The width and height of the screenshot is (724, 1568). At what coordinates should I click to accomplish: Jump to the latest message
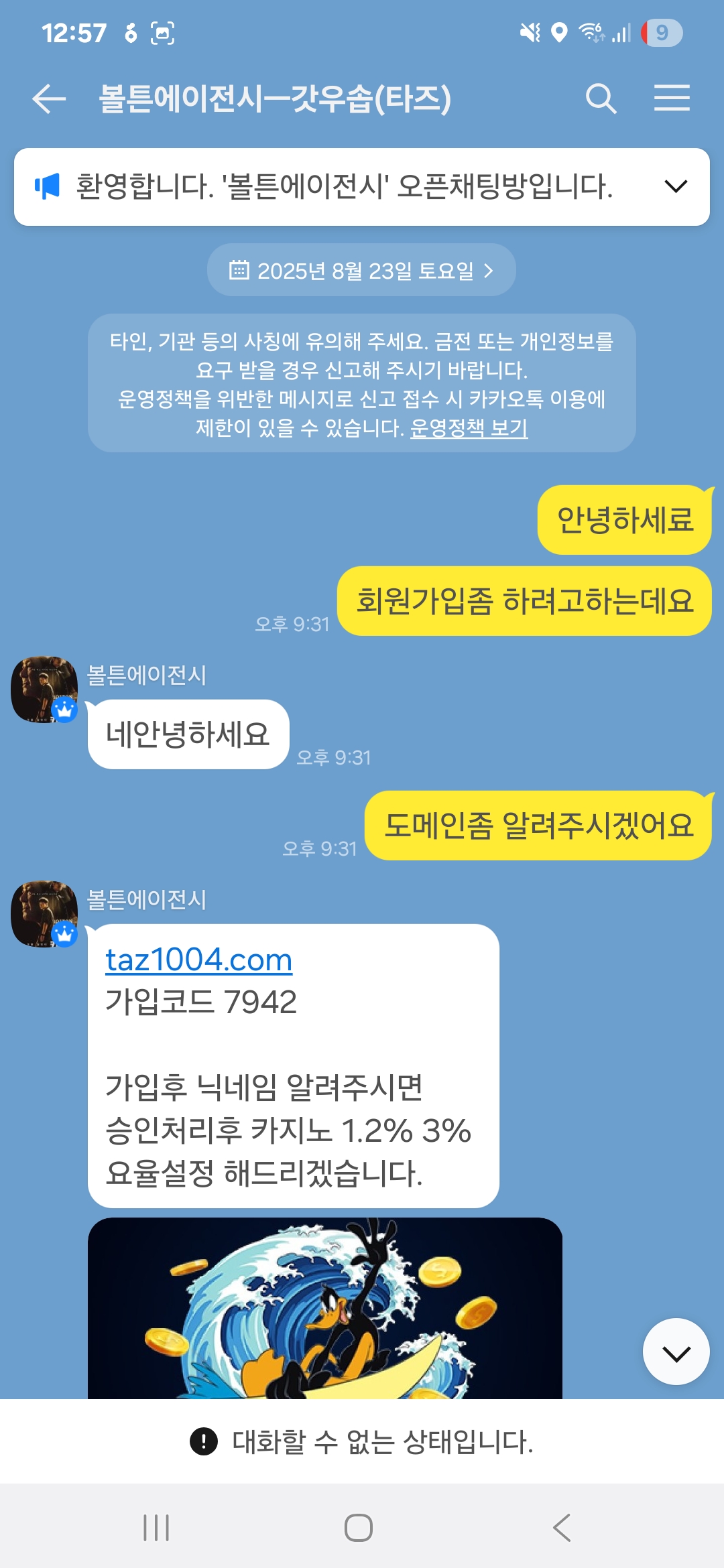pos(676,1352)
